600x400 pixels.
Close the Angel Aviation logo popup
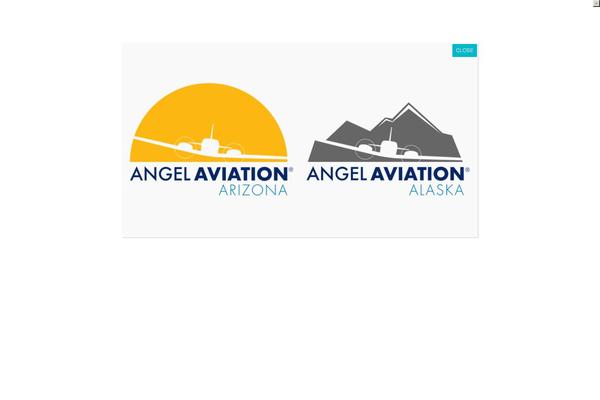(x=464, y=50)
